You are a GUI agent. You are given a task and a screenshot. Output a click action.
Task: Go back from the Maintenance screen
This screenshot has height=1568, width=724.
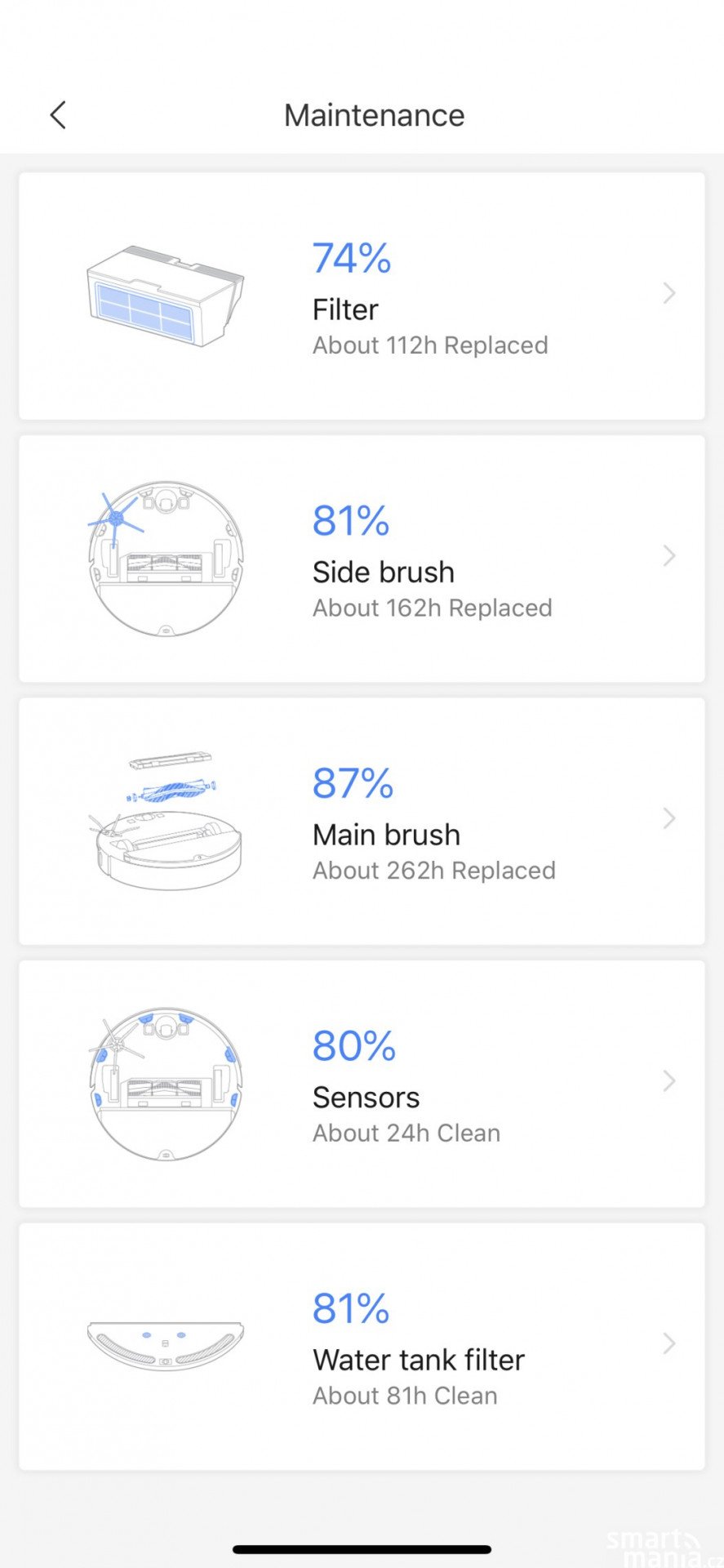57,115
